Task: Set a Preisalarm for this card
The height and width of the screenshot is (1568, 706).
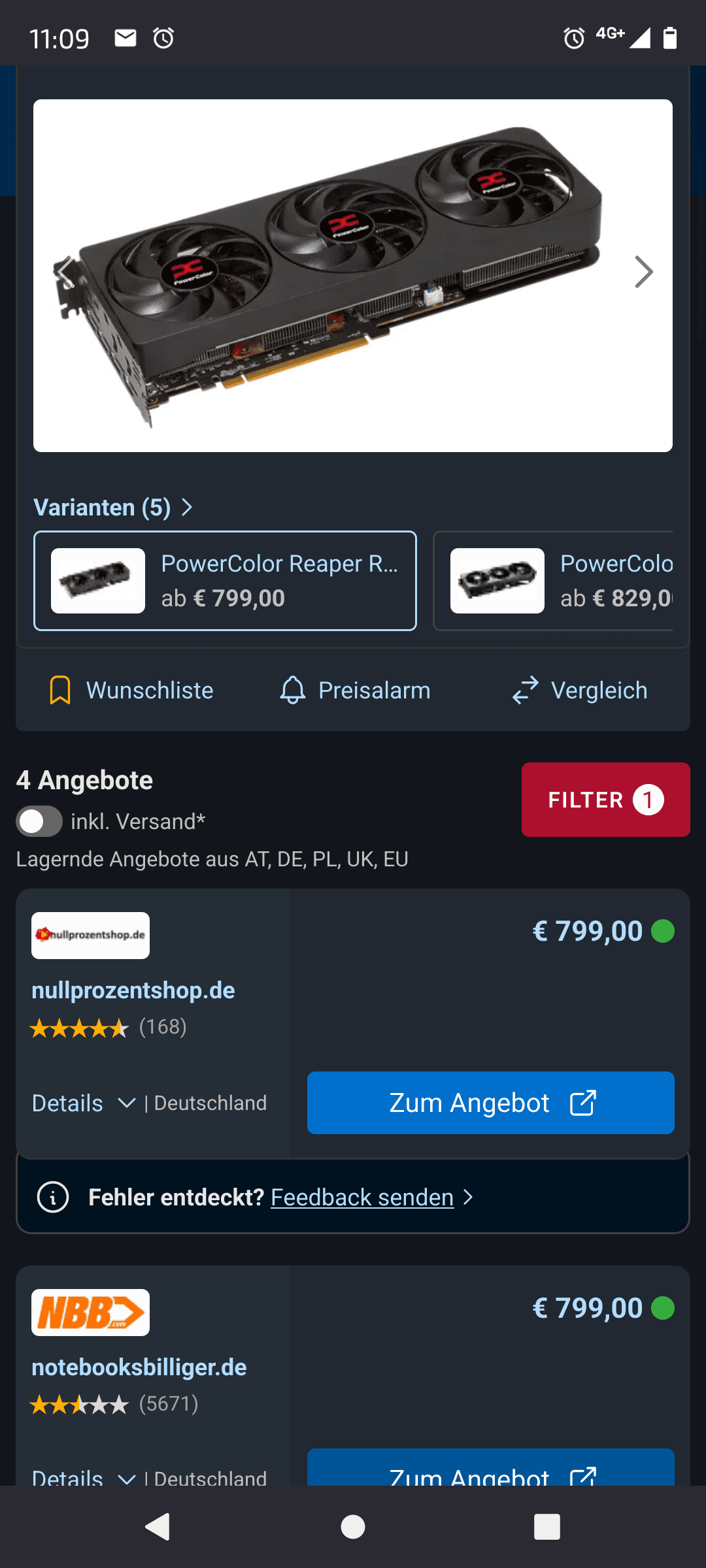Action: pyautogui.click(x=355, y=691)
